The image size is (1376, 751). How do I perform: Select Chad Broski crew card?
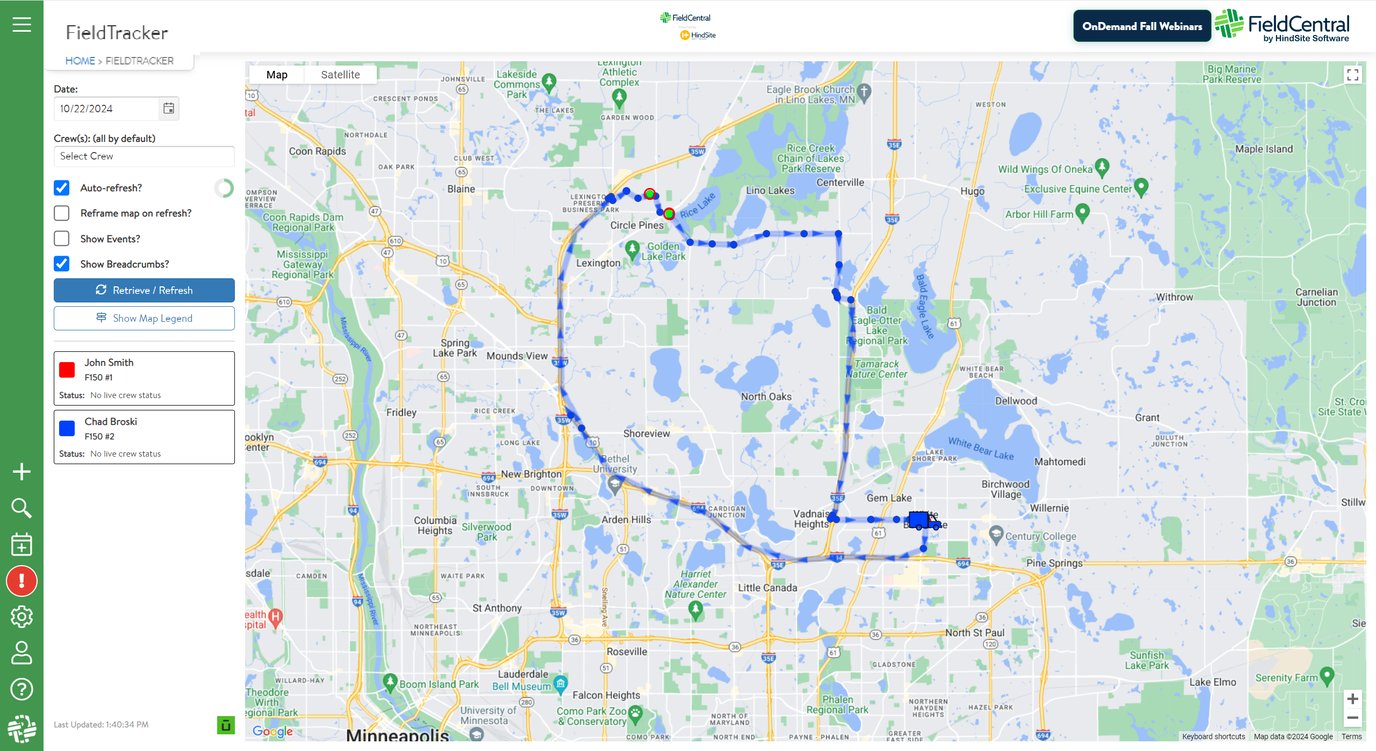[144, 436]
